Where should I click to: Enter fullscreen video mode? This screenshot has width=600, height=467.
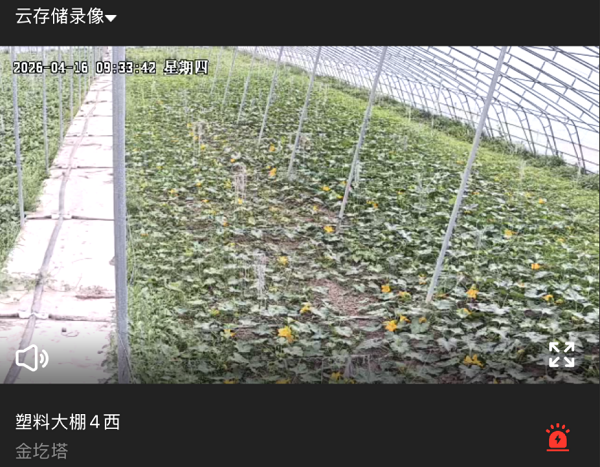(x=561, y=354)
